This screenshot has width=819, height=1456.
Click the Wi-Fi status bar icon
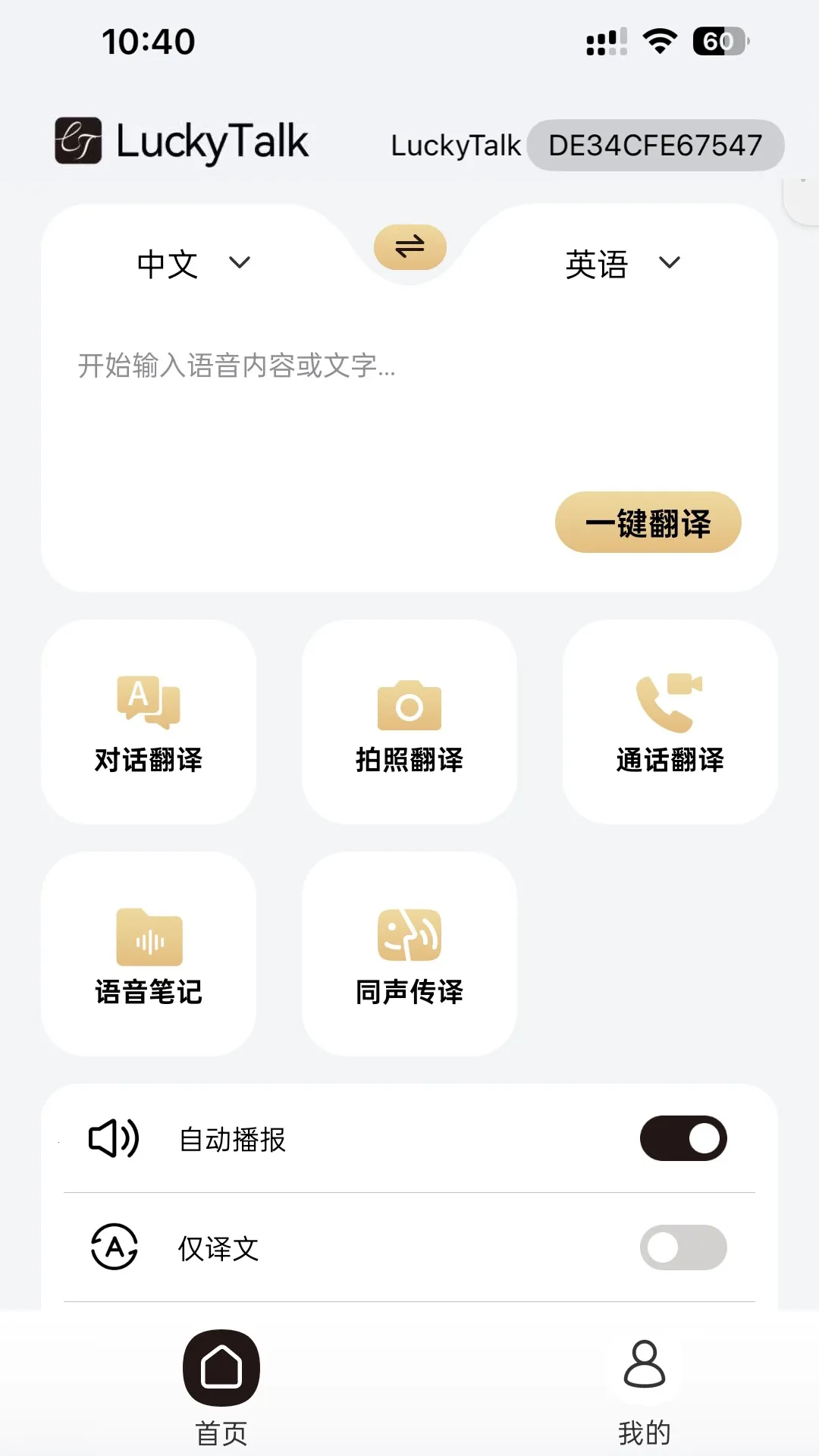[662, 43]
